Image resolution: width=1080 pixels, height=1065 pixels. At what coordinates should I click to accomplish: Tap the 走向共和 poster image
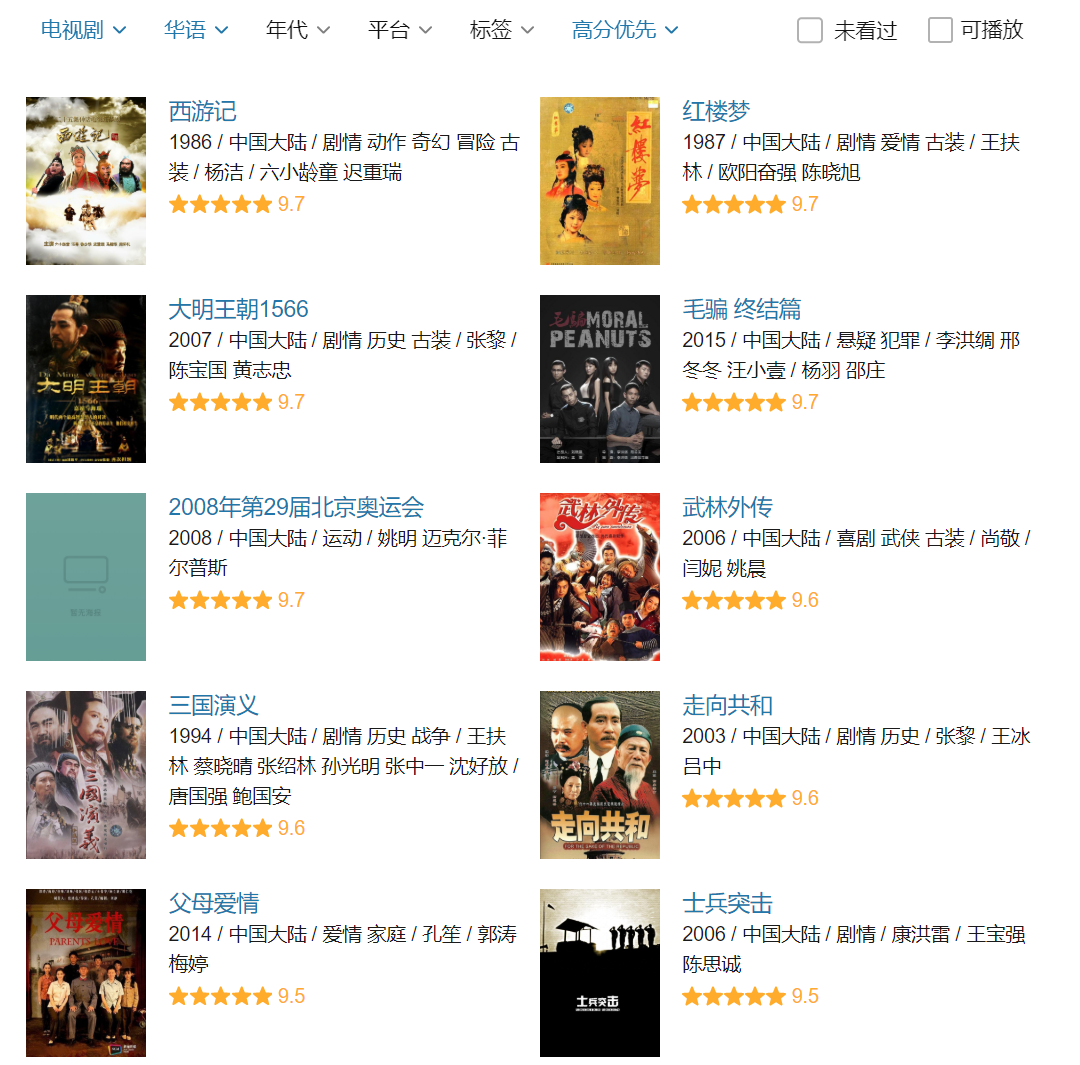point(600,775)
